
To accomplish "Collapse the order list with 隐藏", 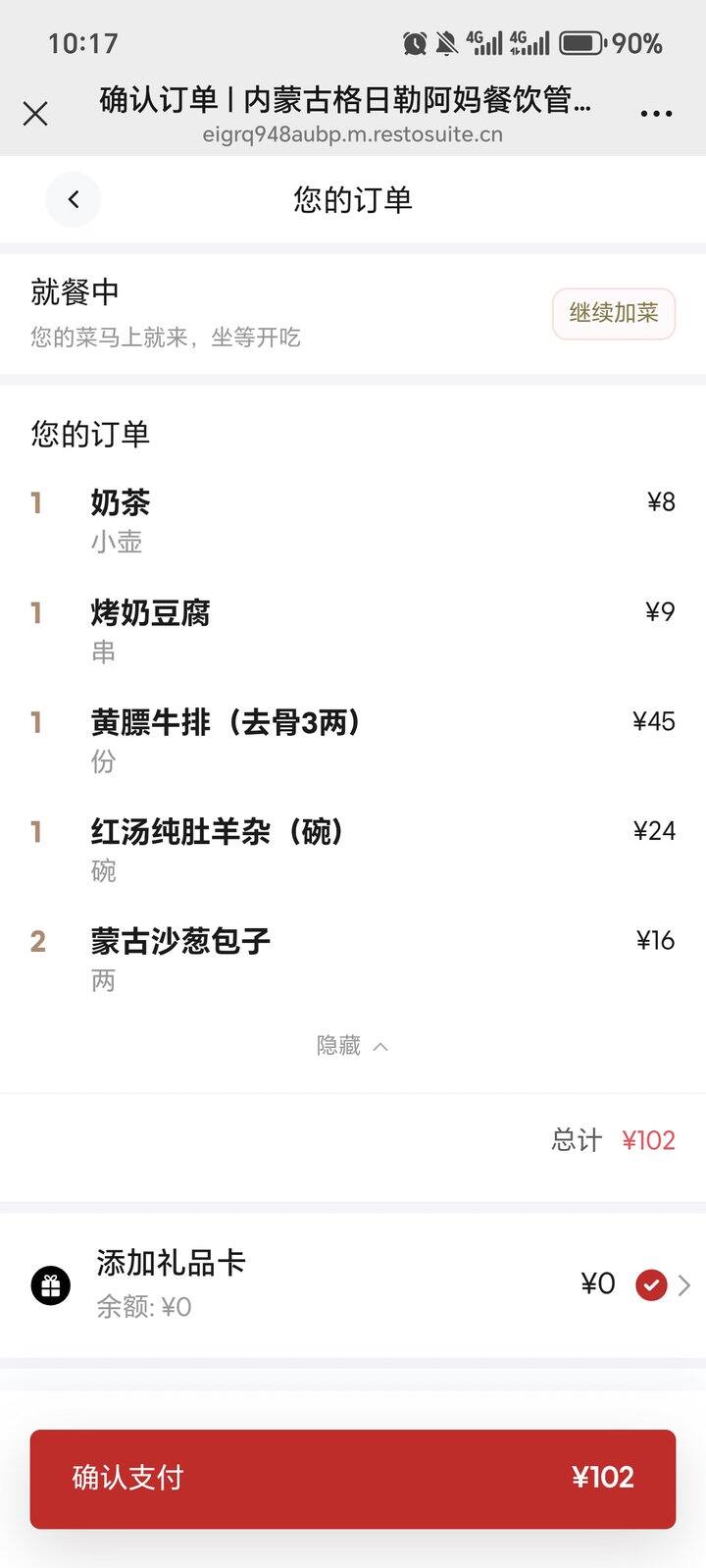I will pos(352,1046).
